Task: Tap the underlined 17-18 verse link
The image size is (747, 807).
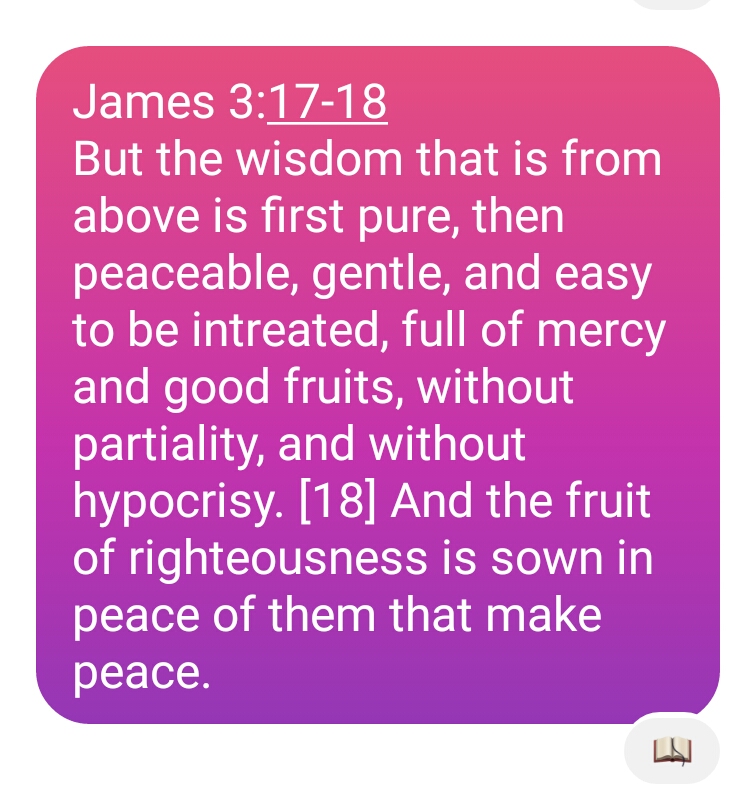Action: click(x=327, y=102)
